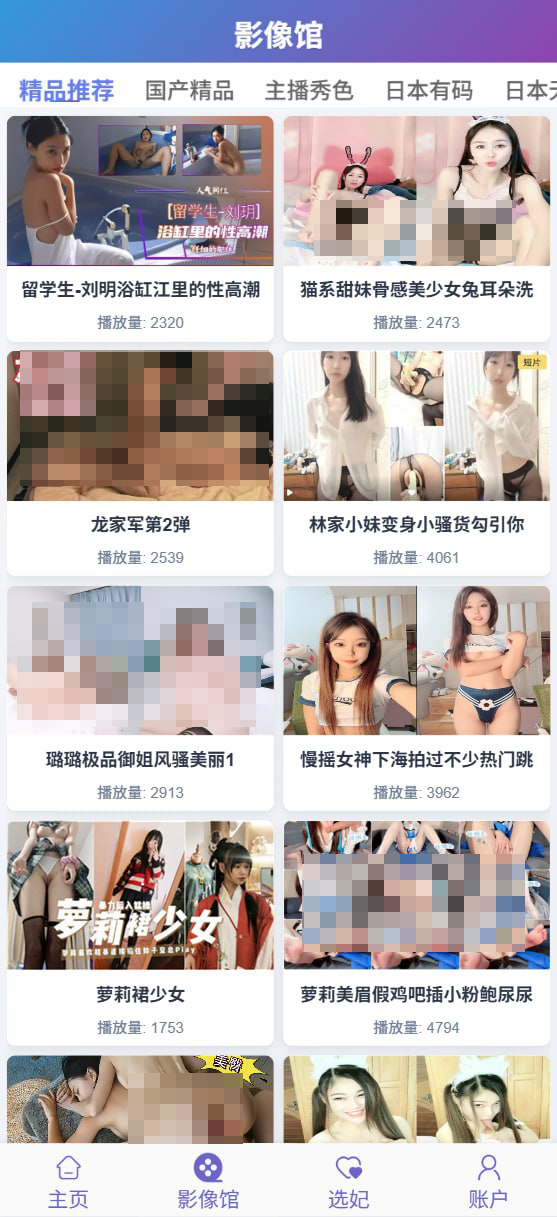Switch to the 精品推荐 tab
This screenshot has width=557, height=1217.
click(x=66, y=91)
